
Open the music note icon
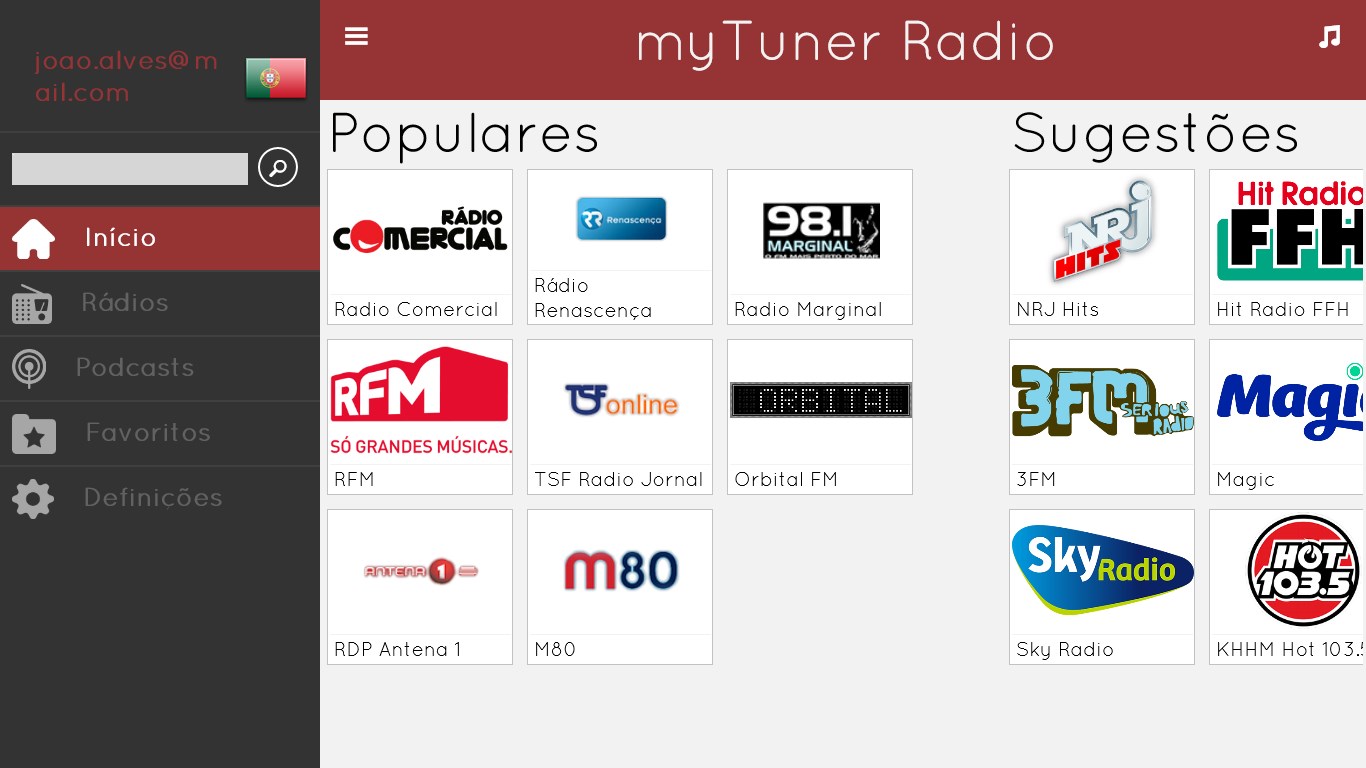1329,37
